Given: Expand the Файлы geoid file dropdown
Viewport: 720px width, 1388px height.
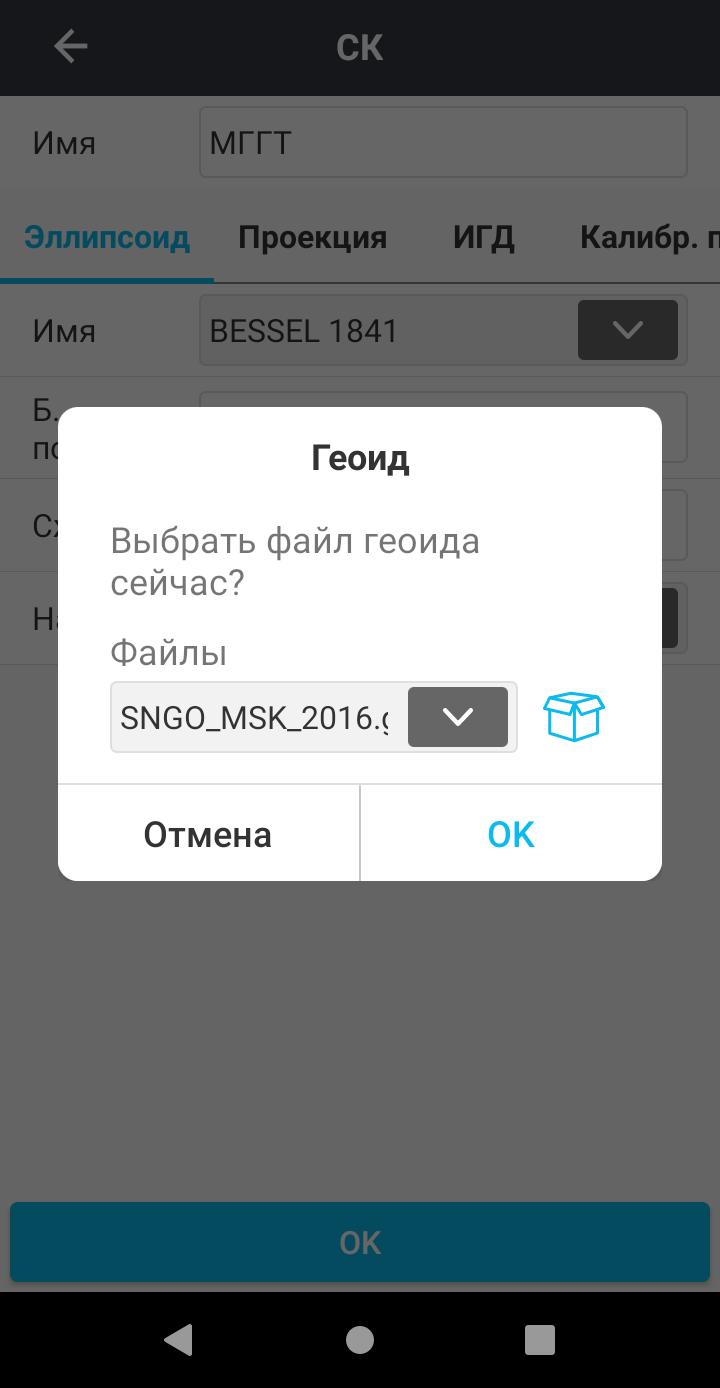Looking at the screenshot, I should pos(458,717).
